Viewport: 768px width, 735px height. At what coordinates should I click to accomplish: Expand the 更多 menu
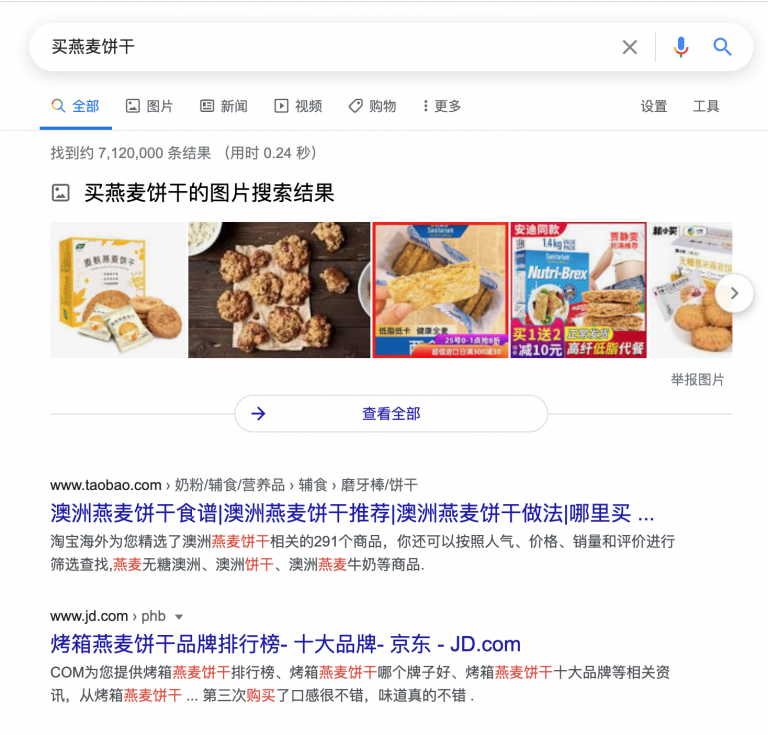441,106
